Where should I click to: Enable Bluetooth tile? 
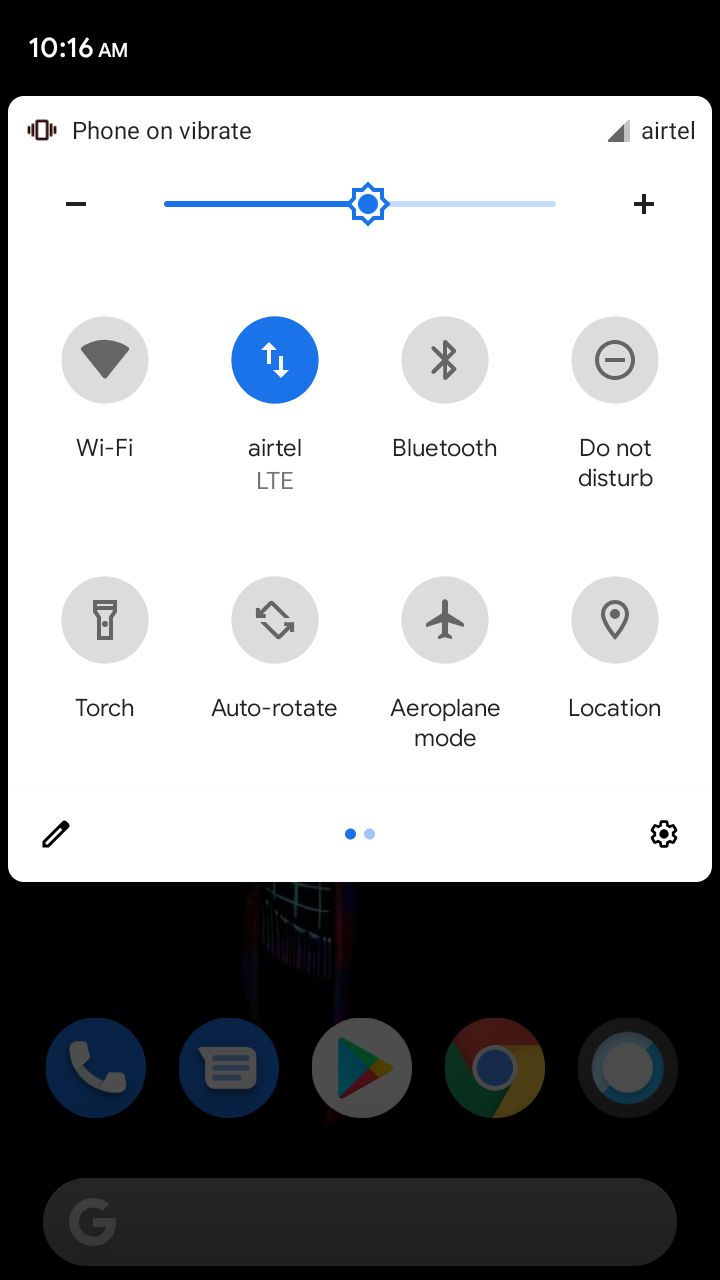point(445,360)
